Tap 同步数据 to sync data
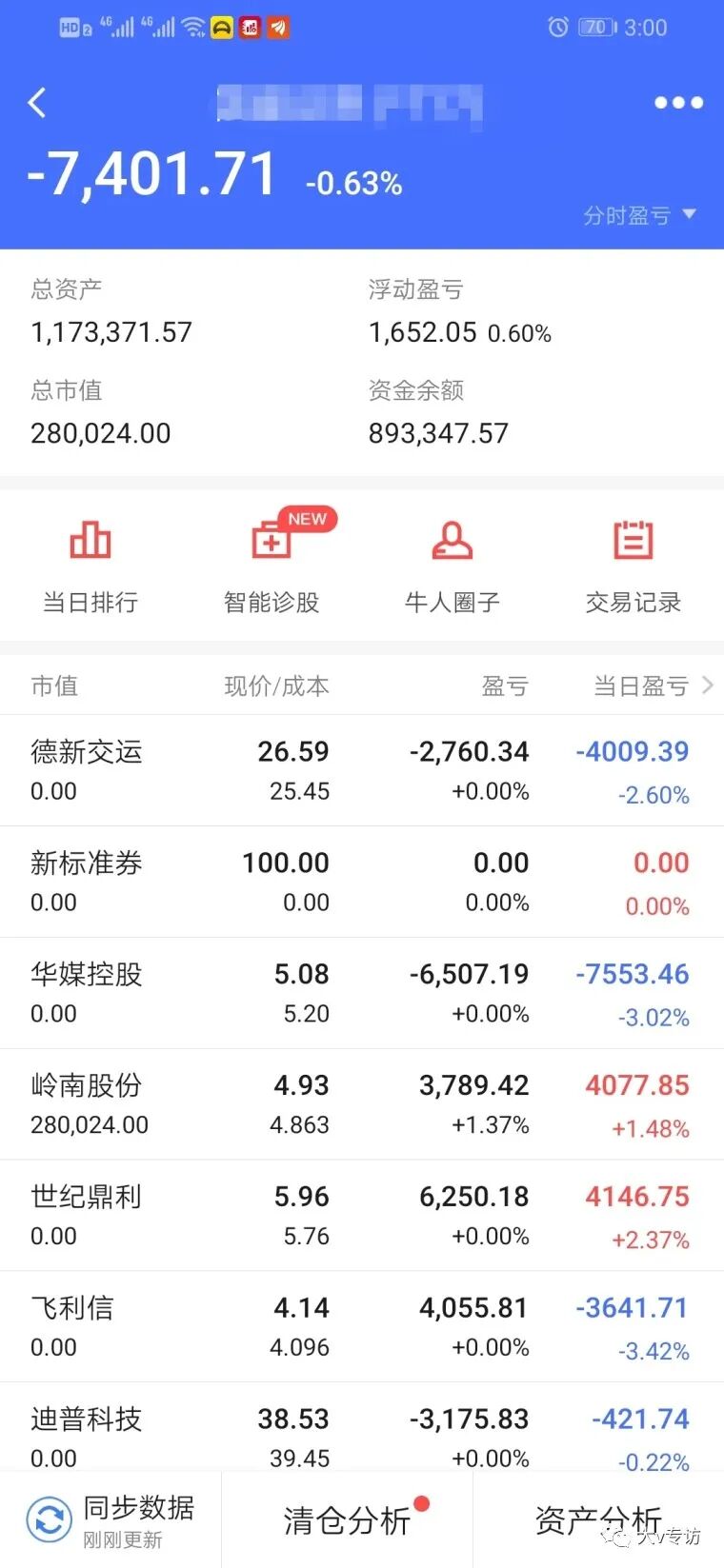 [x=111, y=1519]
